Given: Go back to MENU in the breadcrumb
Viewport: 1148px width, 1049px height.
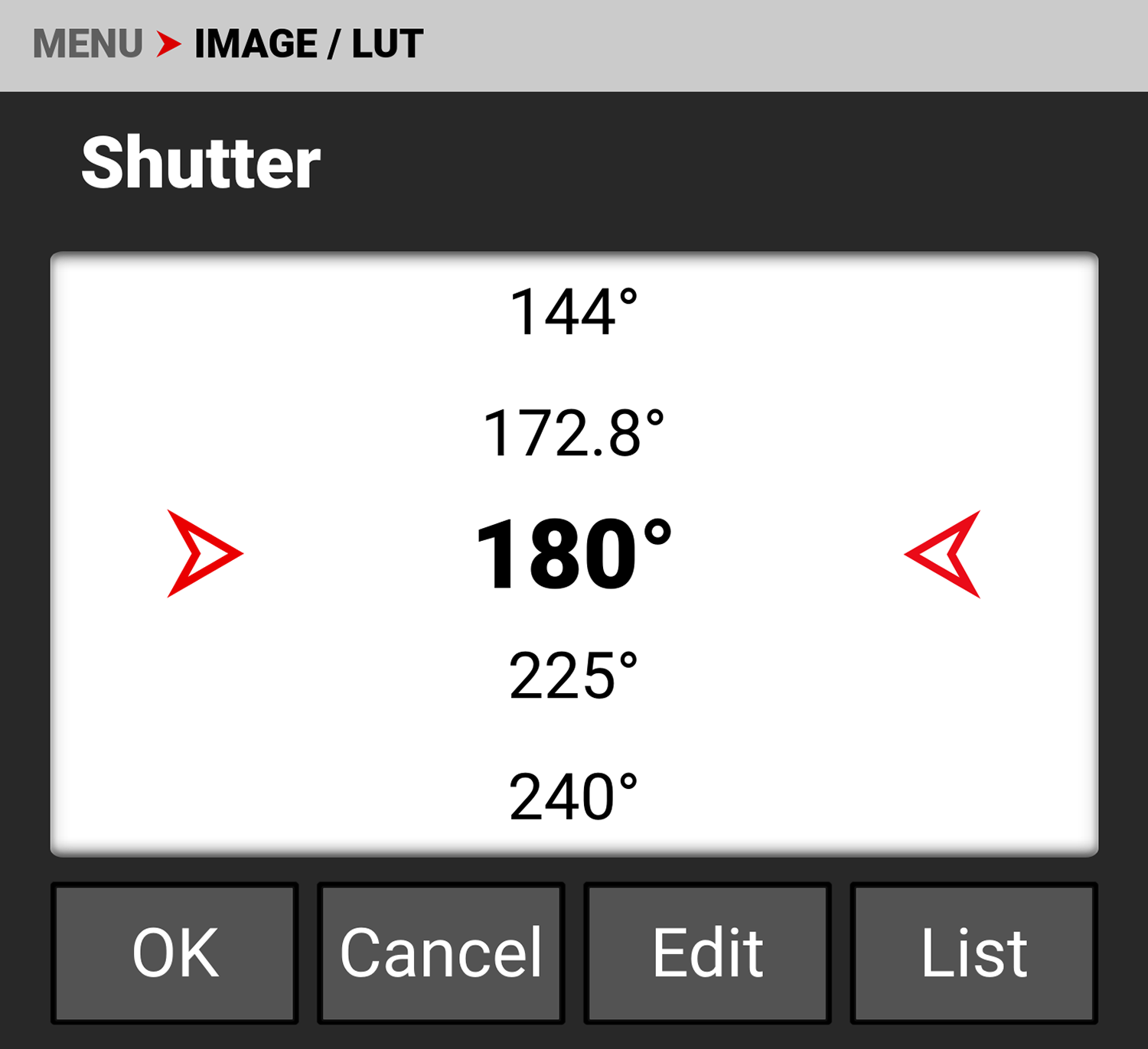Looking at the screenshot, I should pos(87,44).
